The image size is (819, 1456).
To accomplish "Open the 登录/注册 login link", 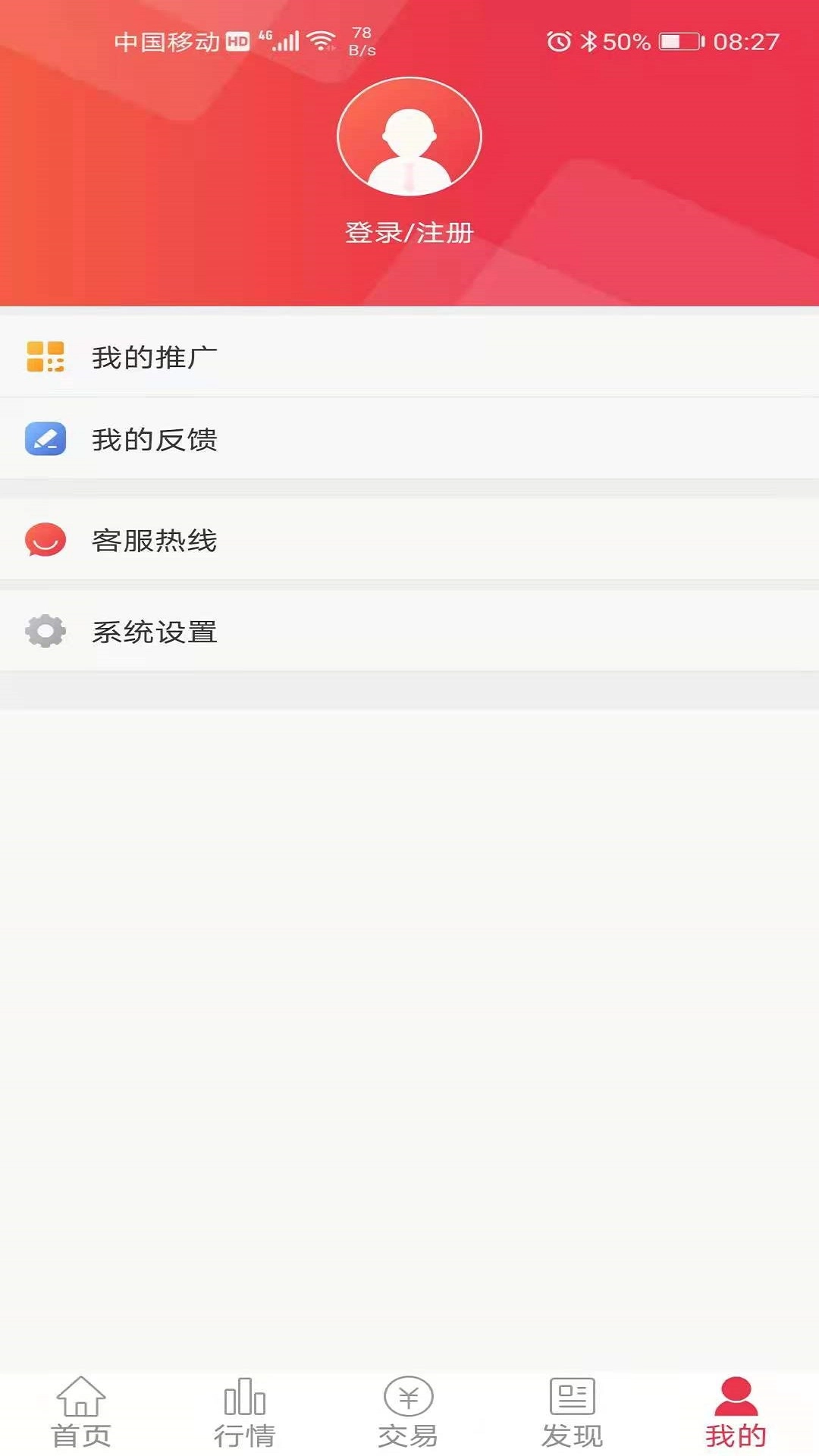I will [409, 234].
